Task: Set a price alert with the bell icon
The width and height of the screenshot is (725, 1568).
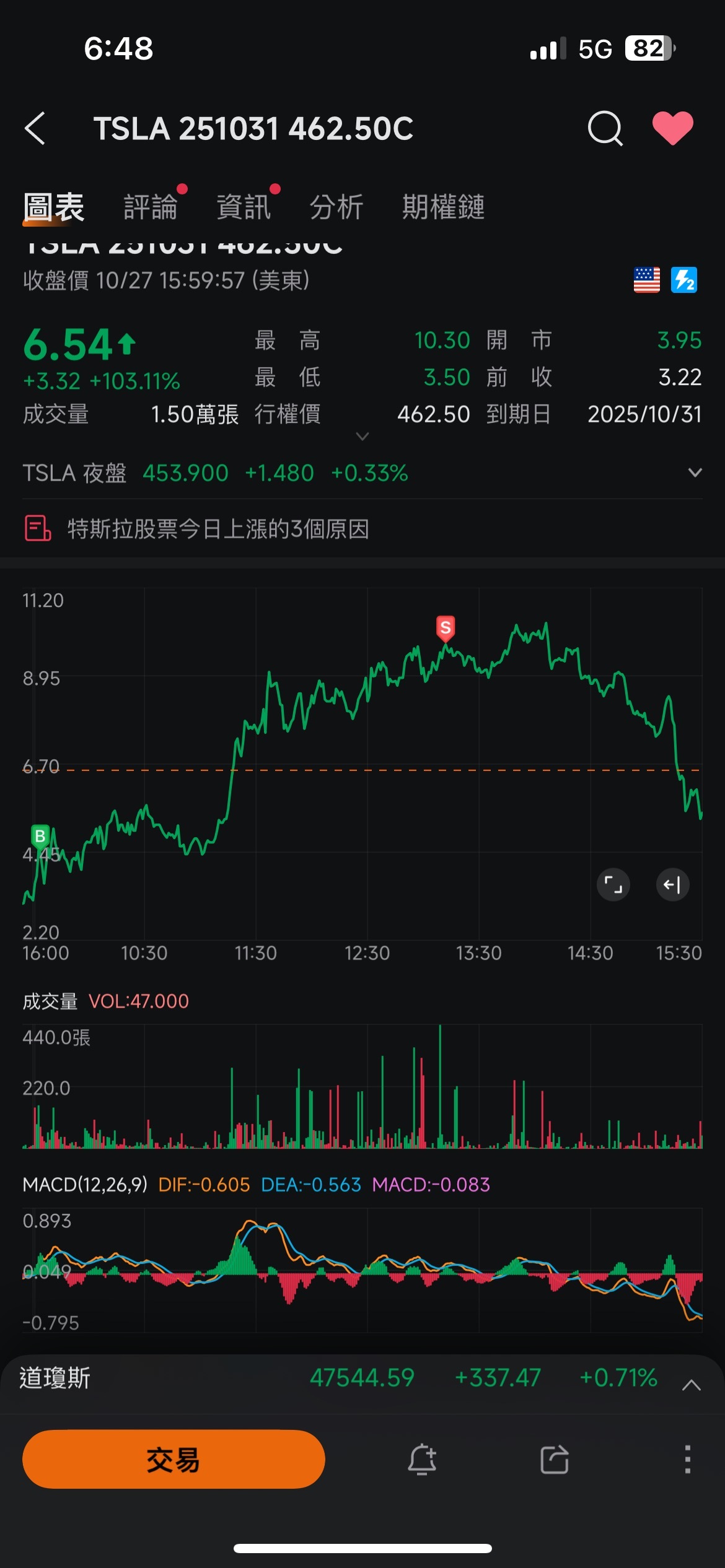Action: [422, 1460]
